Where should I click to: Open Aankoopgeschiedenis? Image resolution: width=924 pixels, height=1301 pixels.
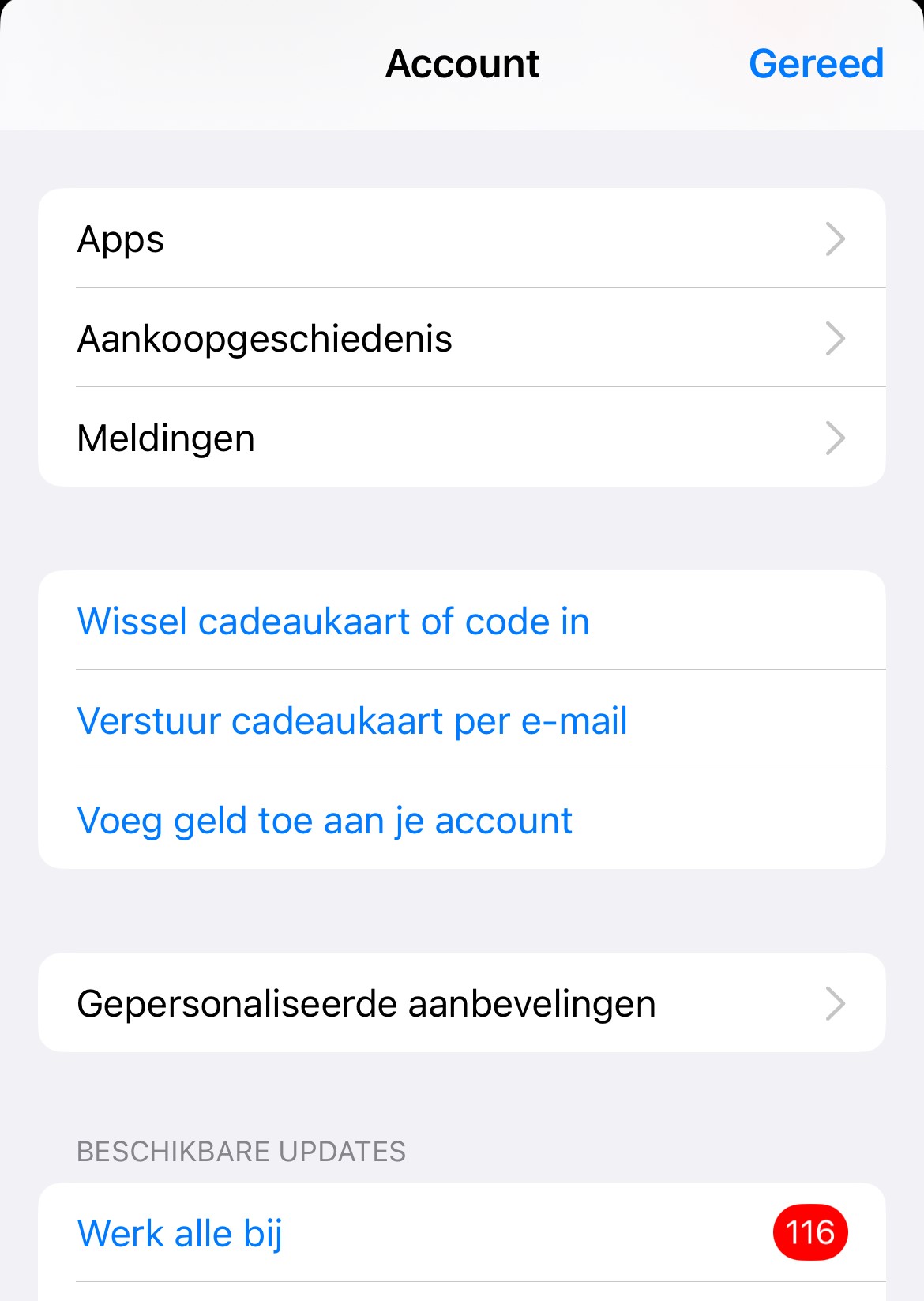coord(461,338)
